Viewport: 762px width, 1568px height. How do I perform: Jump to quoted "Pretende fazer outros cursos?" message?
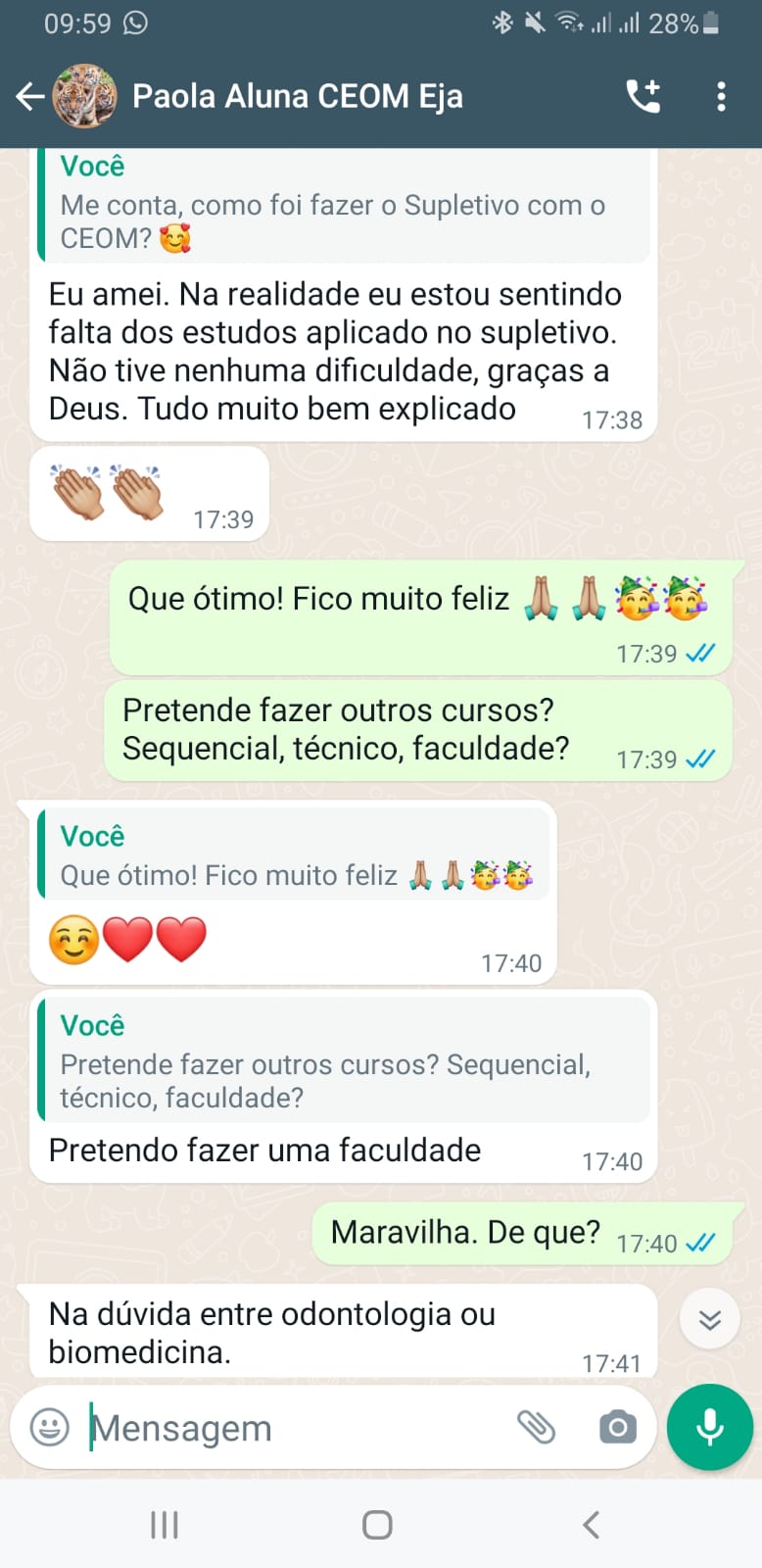point(343,1063)
